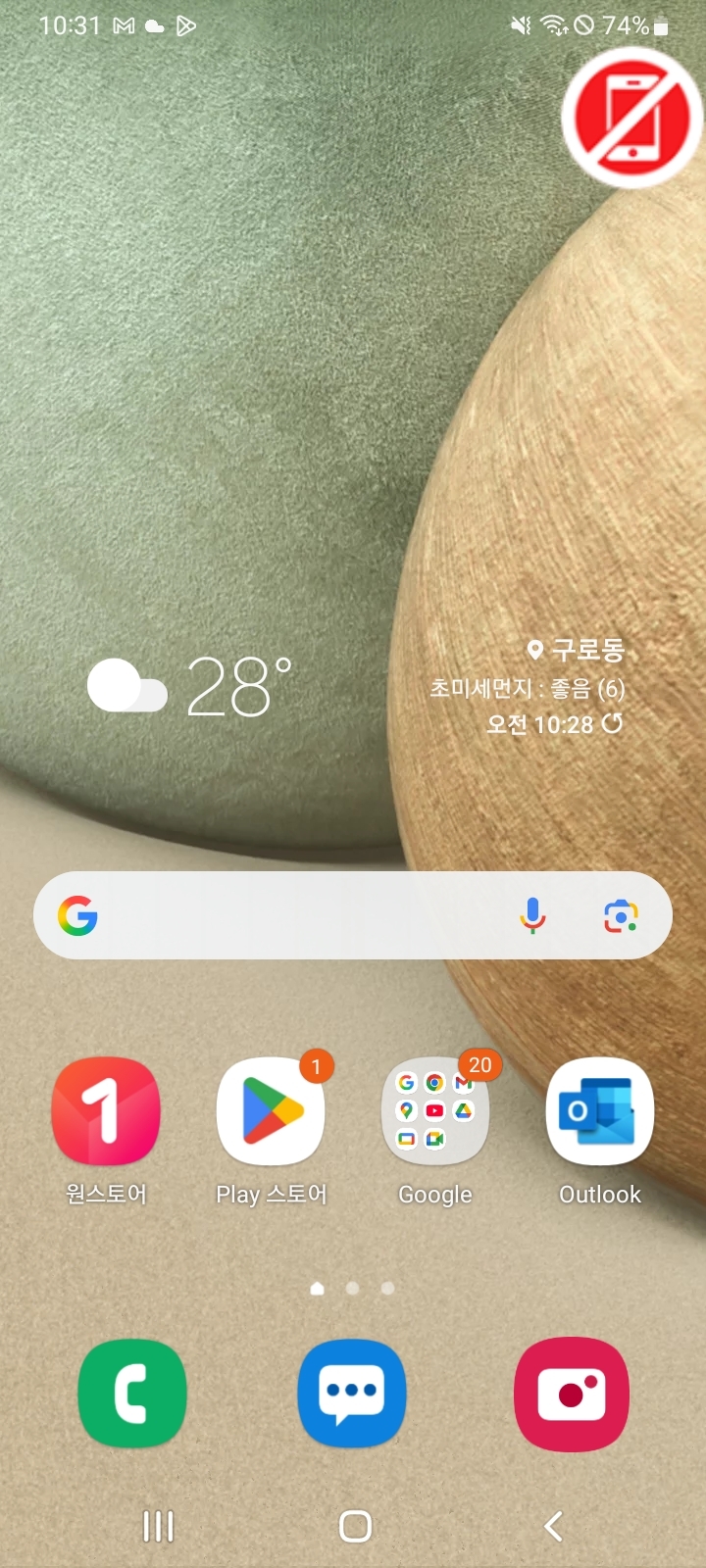Go to the home screen
Screen dimensions: 706x1568
tap(354, 1526)
